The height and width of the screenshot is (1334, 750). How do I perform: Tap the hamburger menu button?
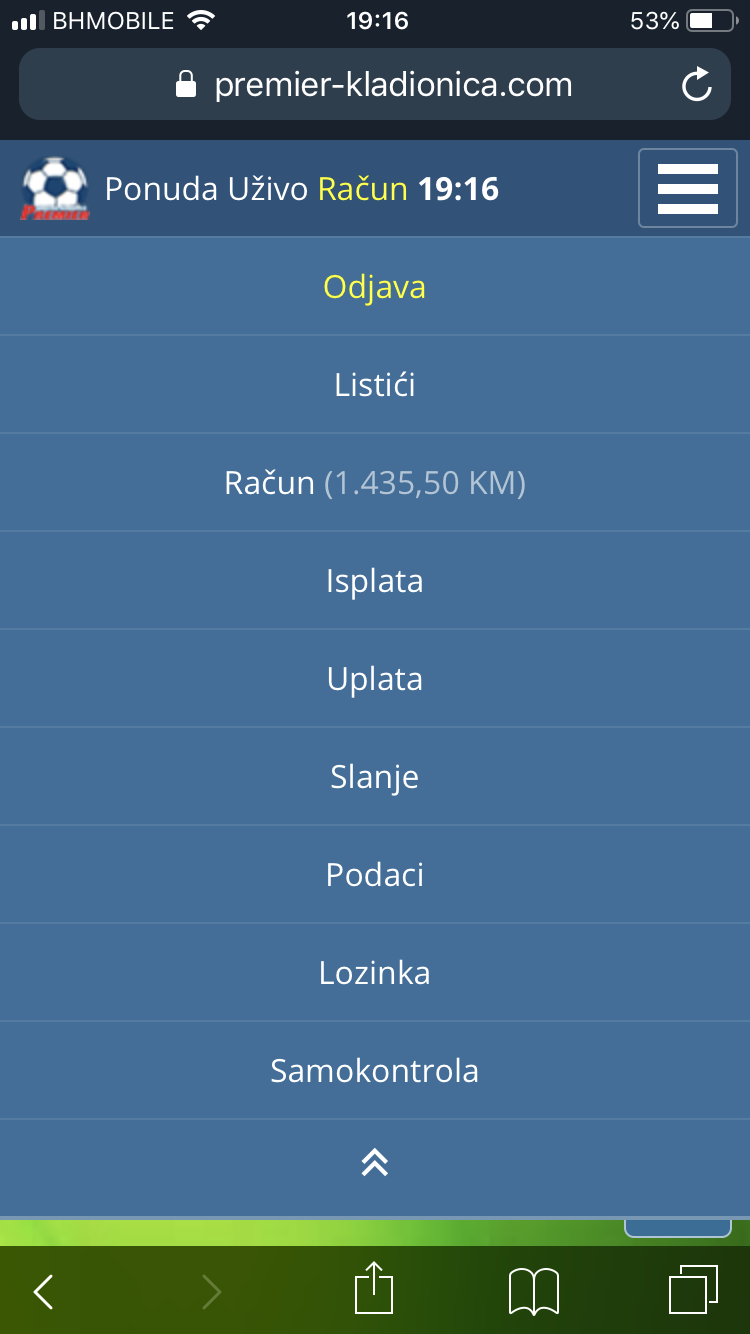[x=688, y=188]
